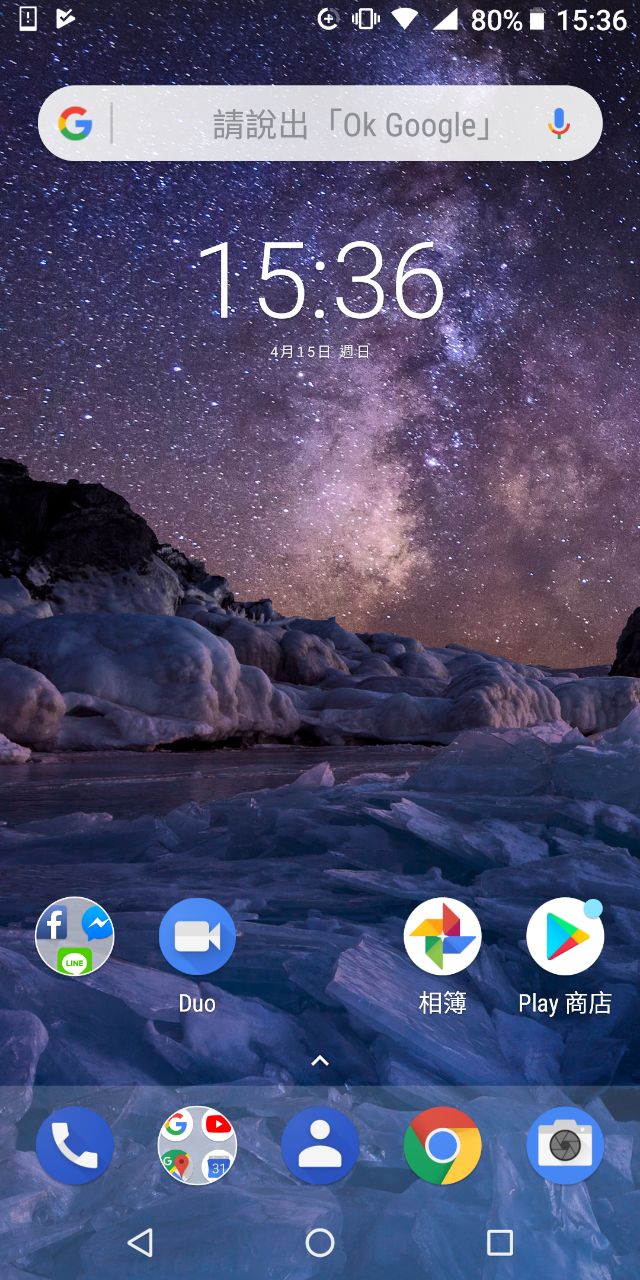Image resolution: width=640 pixels, height=1280 pixels.
Task: Open the Play 商店 app
Action: 565,937
